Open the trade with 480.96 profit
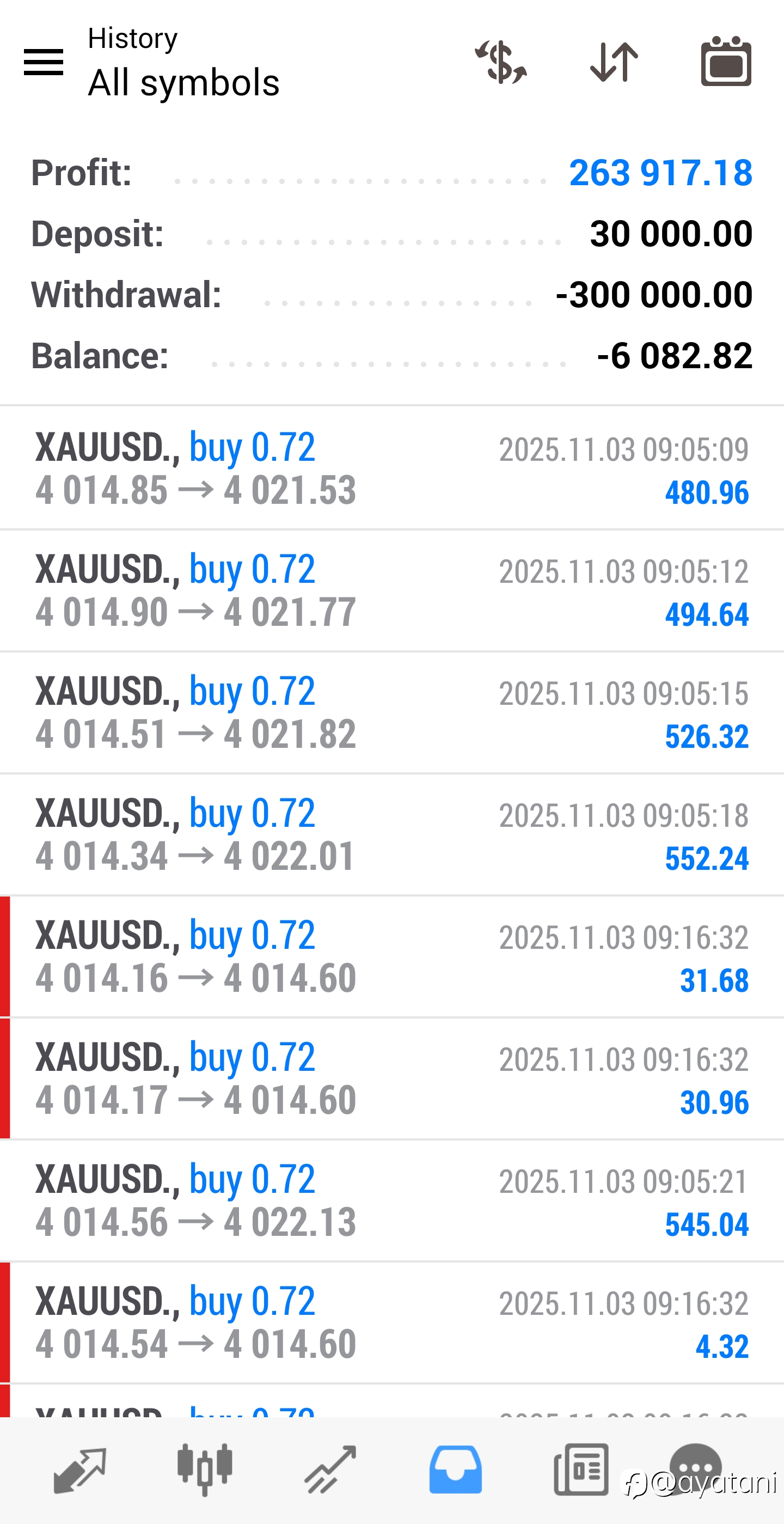This screenshot has height=1524, width=784. (x=392, y=468)
